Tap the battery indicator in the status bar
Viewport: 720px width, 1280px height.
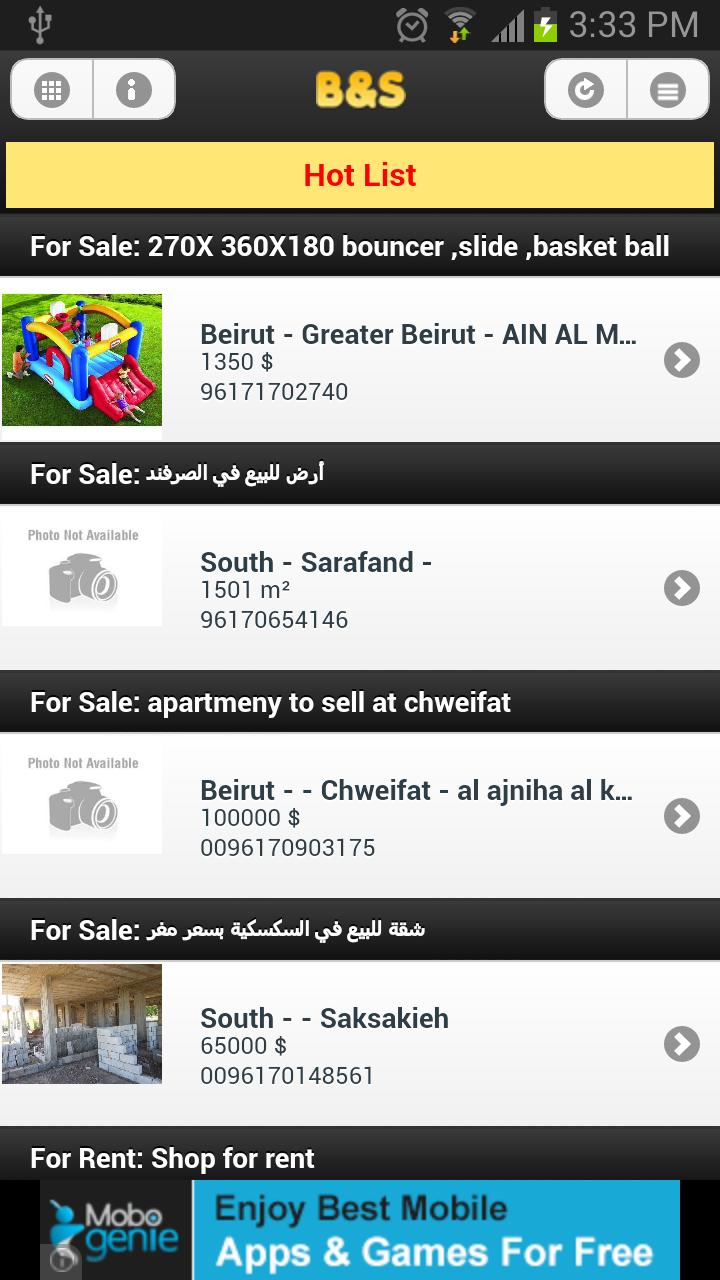[547, 24]
